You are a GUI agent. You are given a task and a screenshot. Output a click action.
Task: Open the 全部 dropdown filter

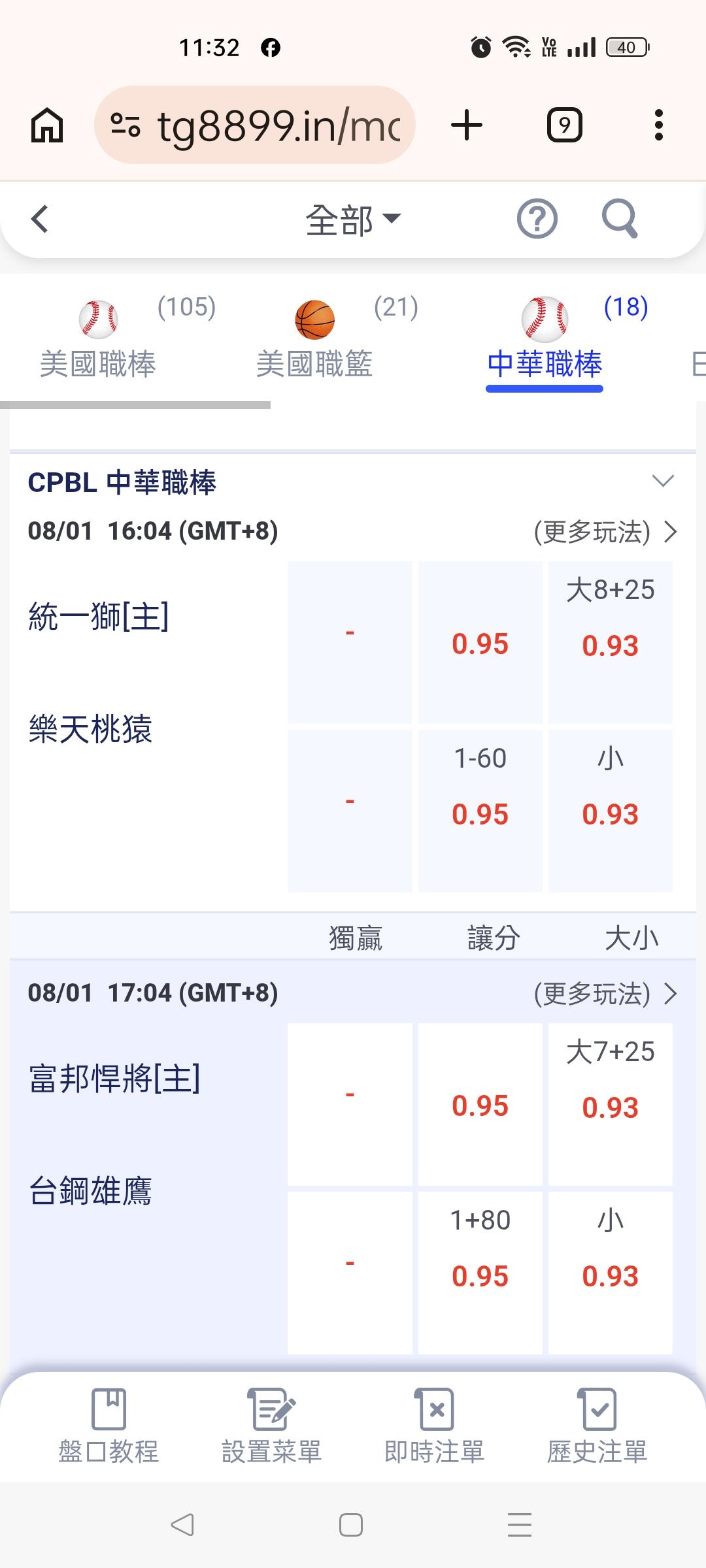353,220
